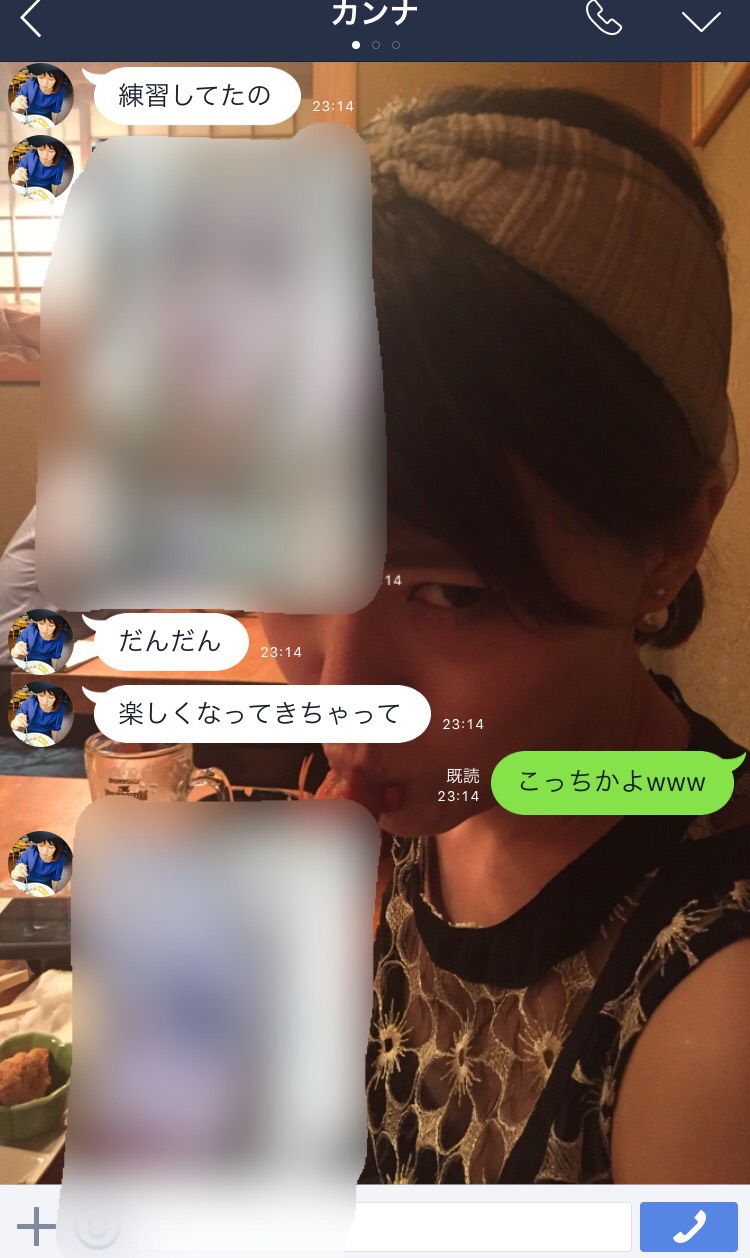Start a voice call with カンナ
The height and width of the screenshot is (1258, 750).
coord(603,18)
